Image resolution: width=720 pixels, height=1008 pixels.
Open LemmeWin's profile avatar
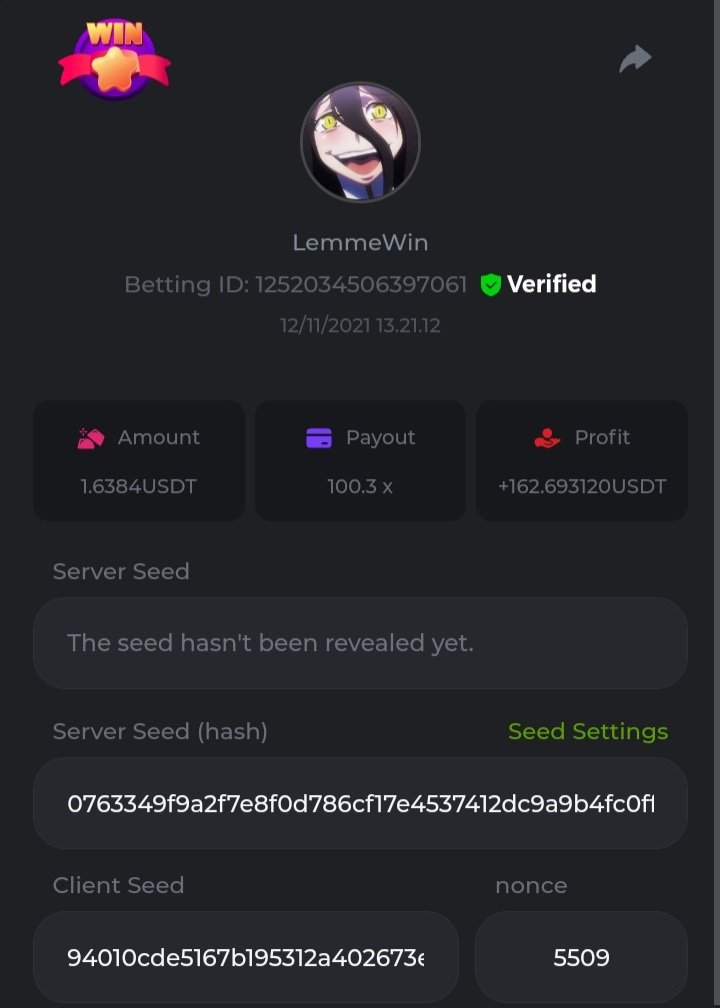coord(360,143)
